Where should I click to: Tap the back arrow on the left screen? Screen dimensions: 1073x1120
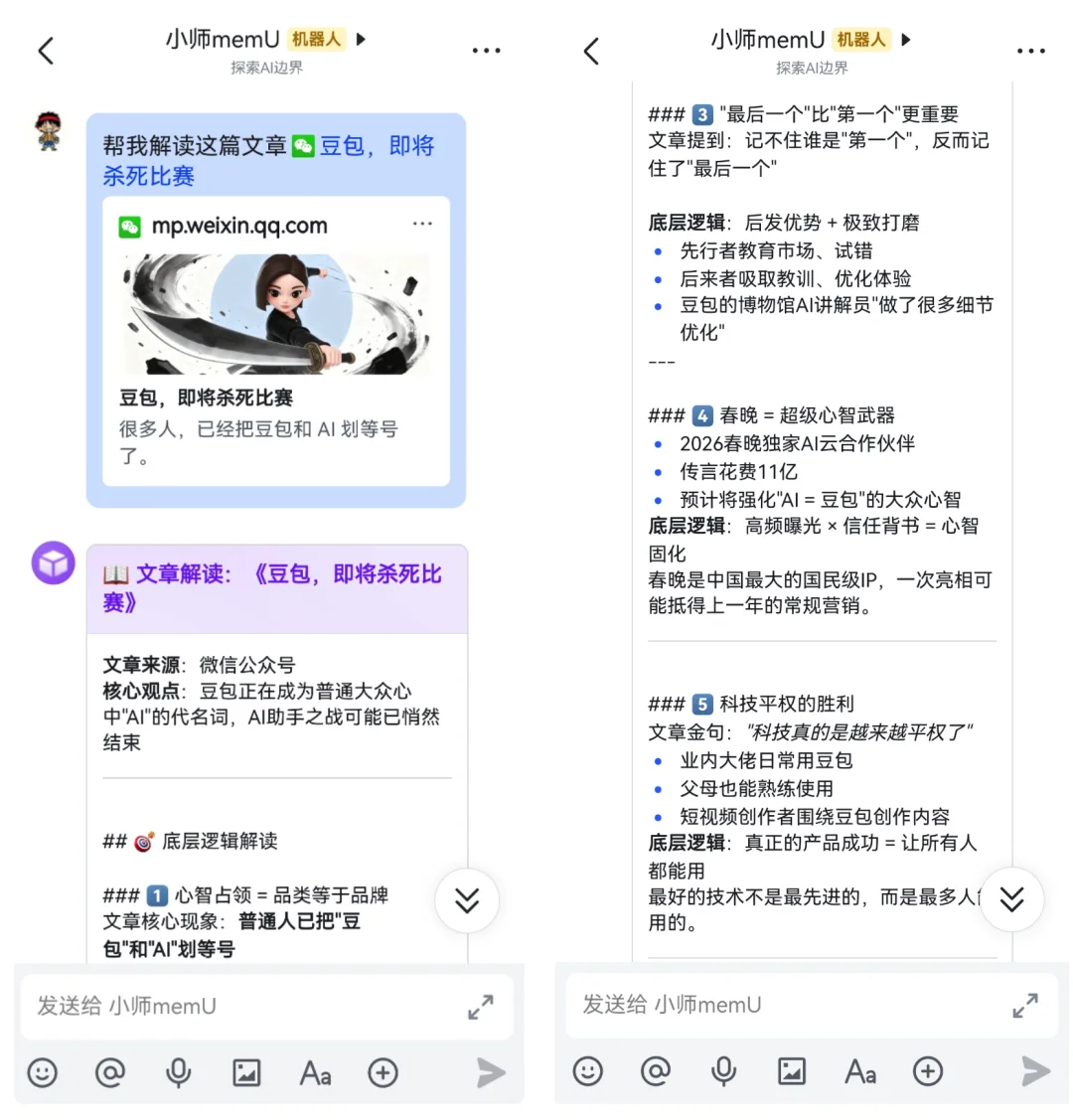click(x=46, y=50)
